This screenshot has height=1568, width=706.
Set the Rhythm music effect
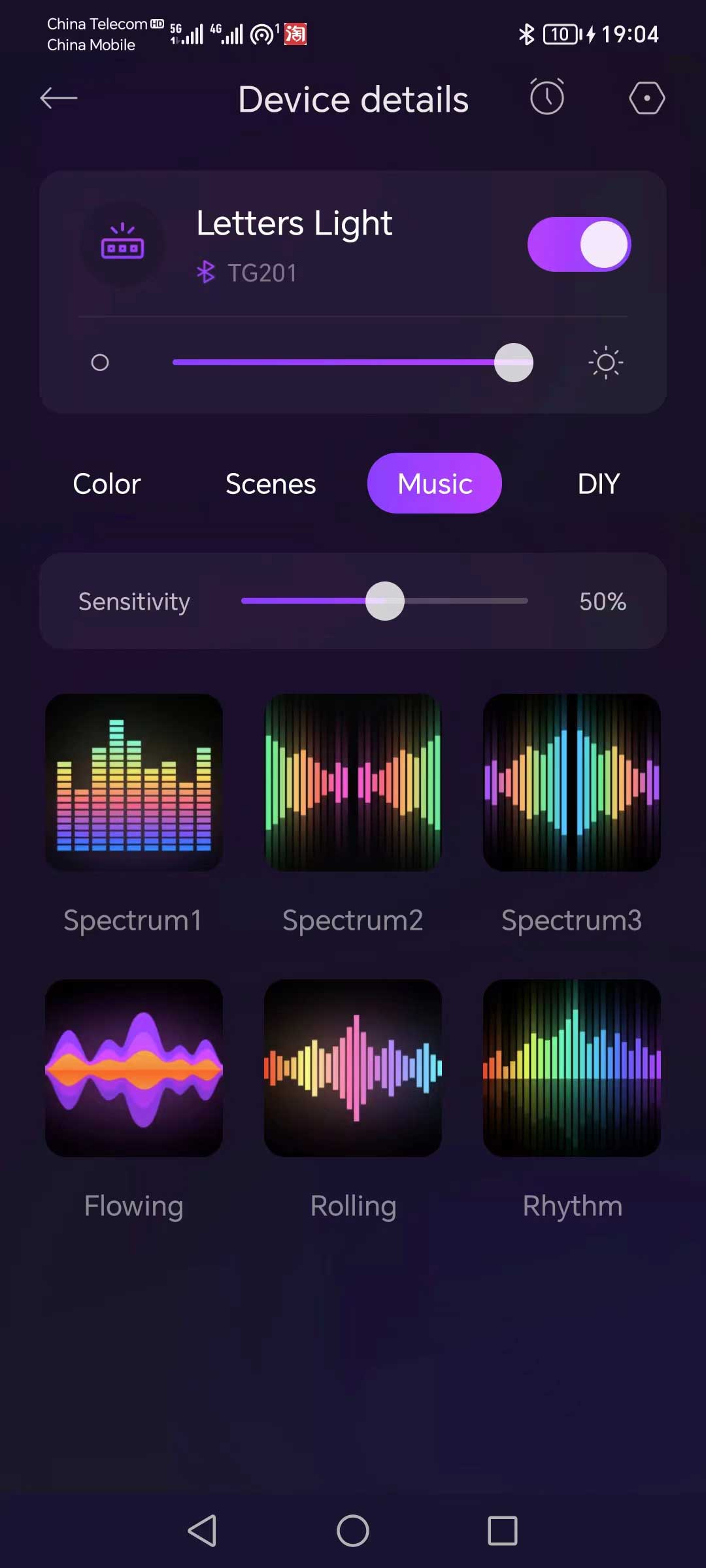pyautogui.click(x=572, y=1068)
